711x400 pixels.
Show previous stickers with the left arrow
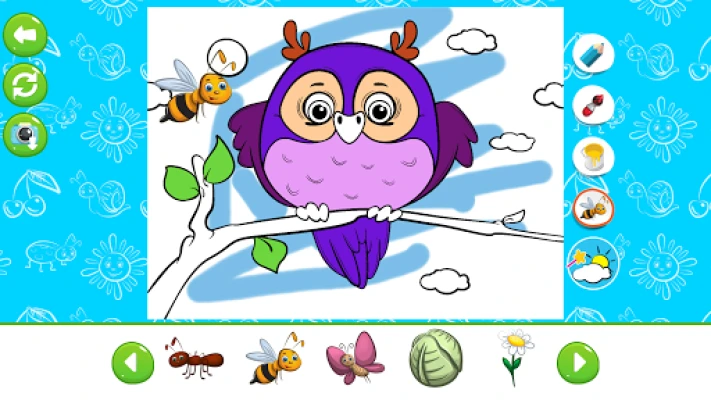click(x=133, y=362)
